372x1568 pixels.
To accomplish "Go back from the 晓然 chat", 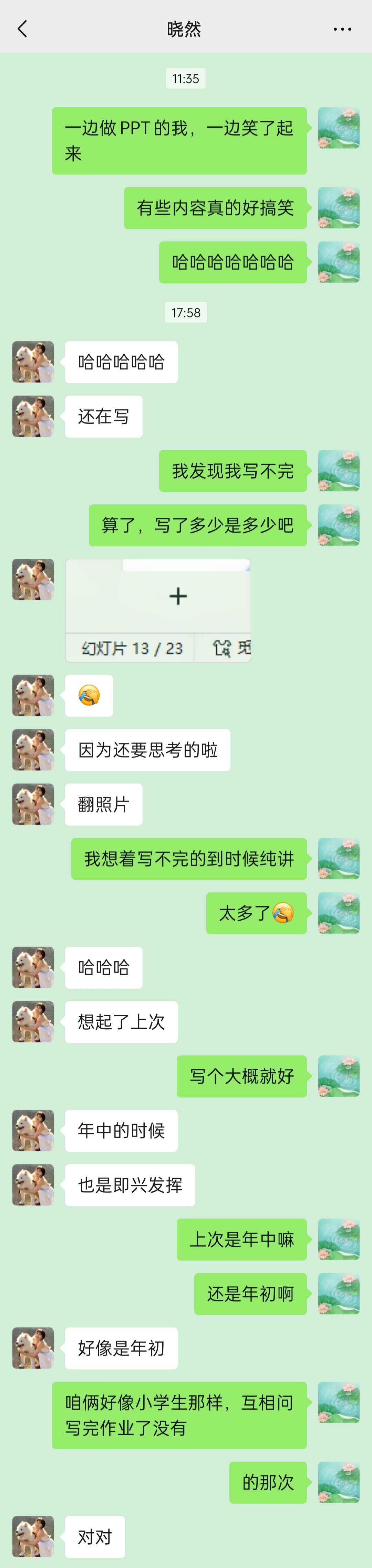I will 23,29.
